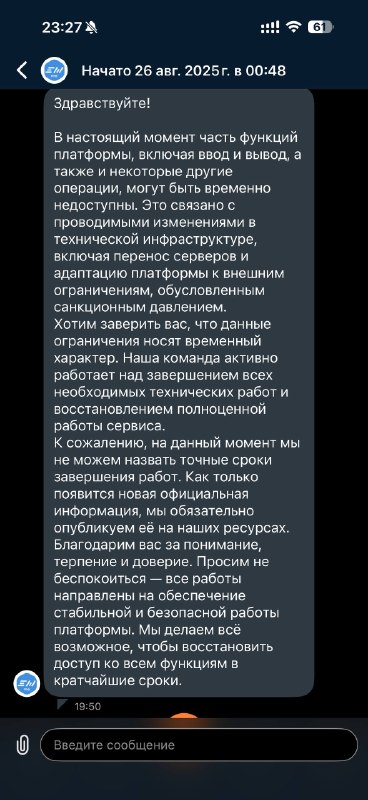The image size is (368, 800).
Task: Tap the support avatar in the header
Action: point(54,70)
